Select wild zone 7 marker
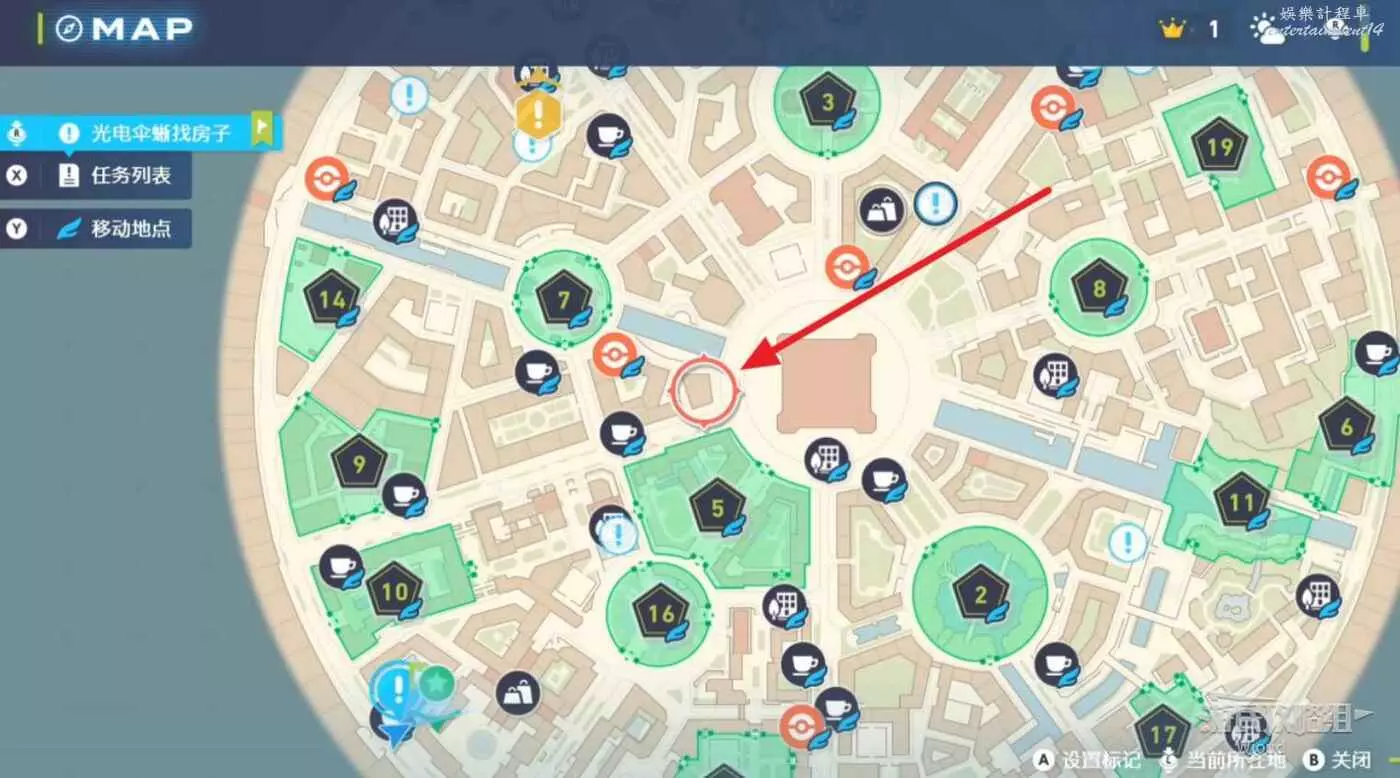Screen dimensions: 1400x778 tap(563, 298)
